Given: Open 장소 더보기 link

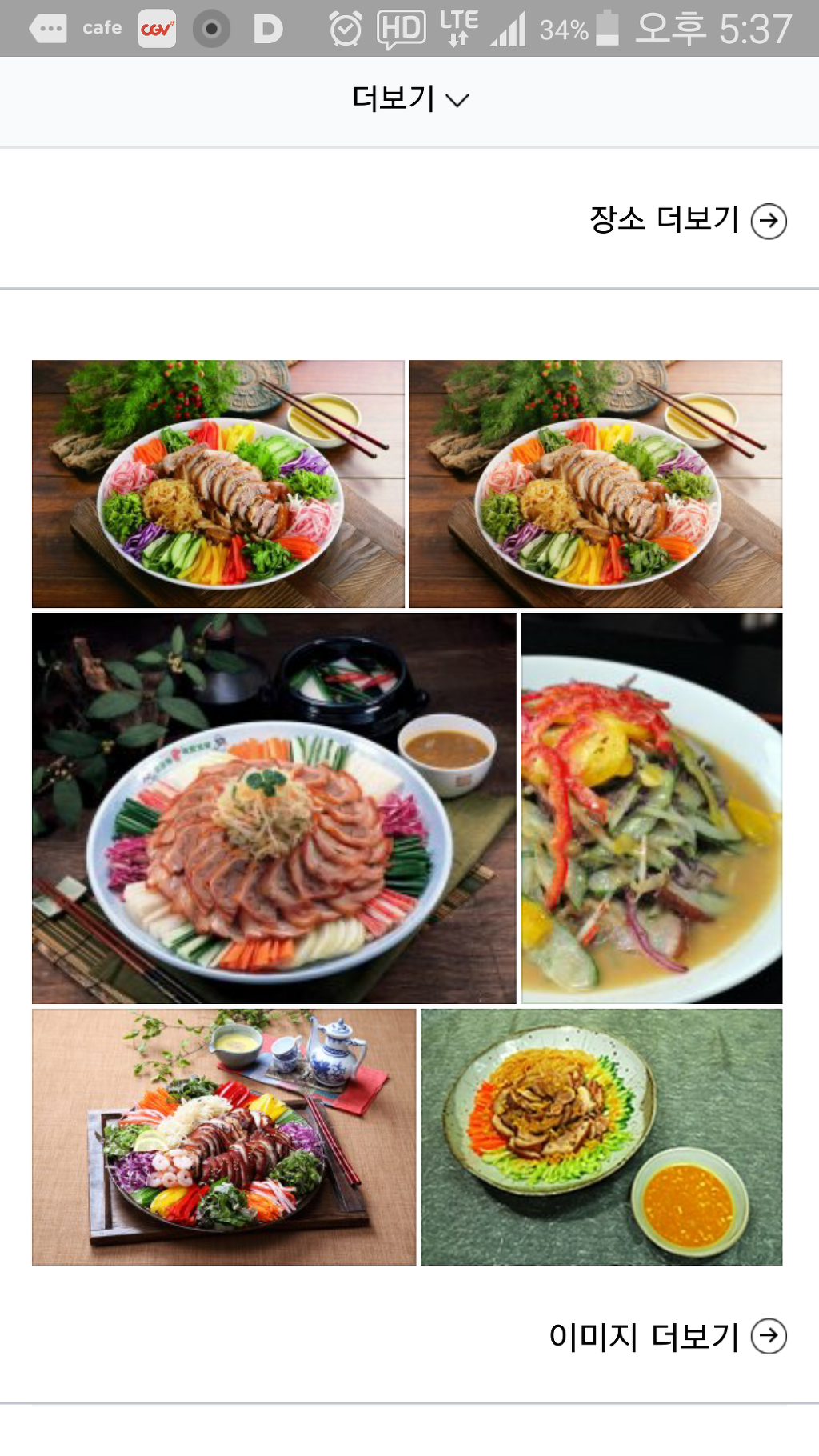Looking at the screenshot, I should (688, 220).
